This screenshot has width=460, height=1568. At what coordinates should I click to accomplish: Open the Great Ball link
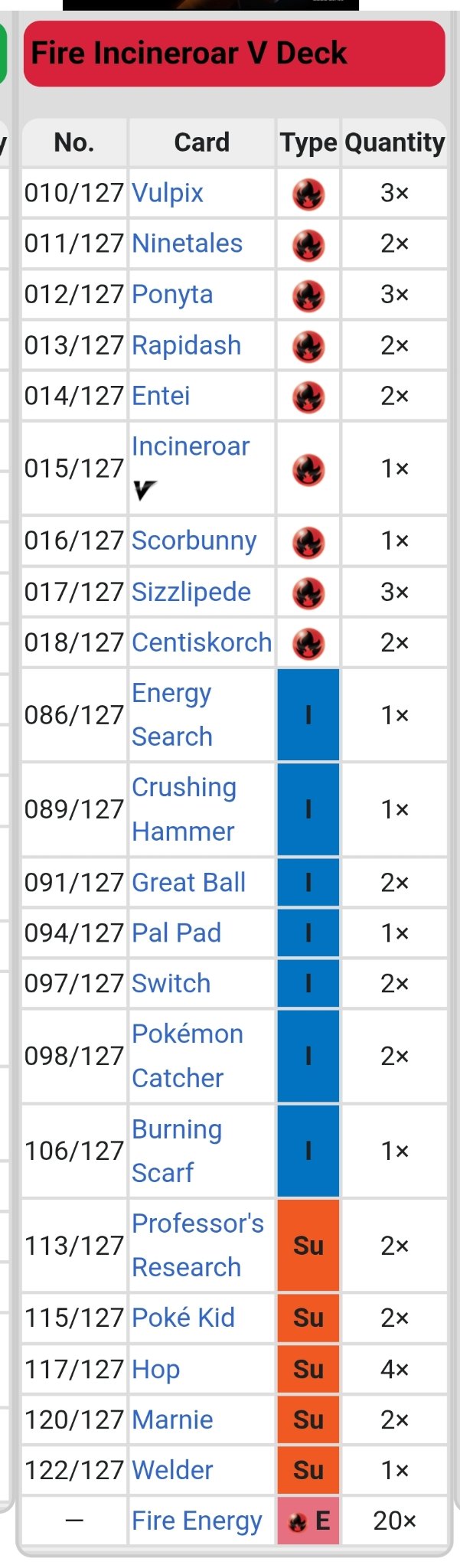(x=188, y=882)
